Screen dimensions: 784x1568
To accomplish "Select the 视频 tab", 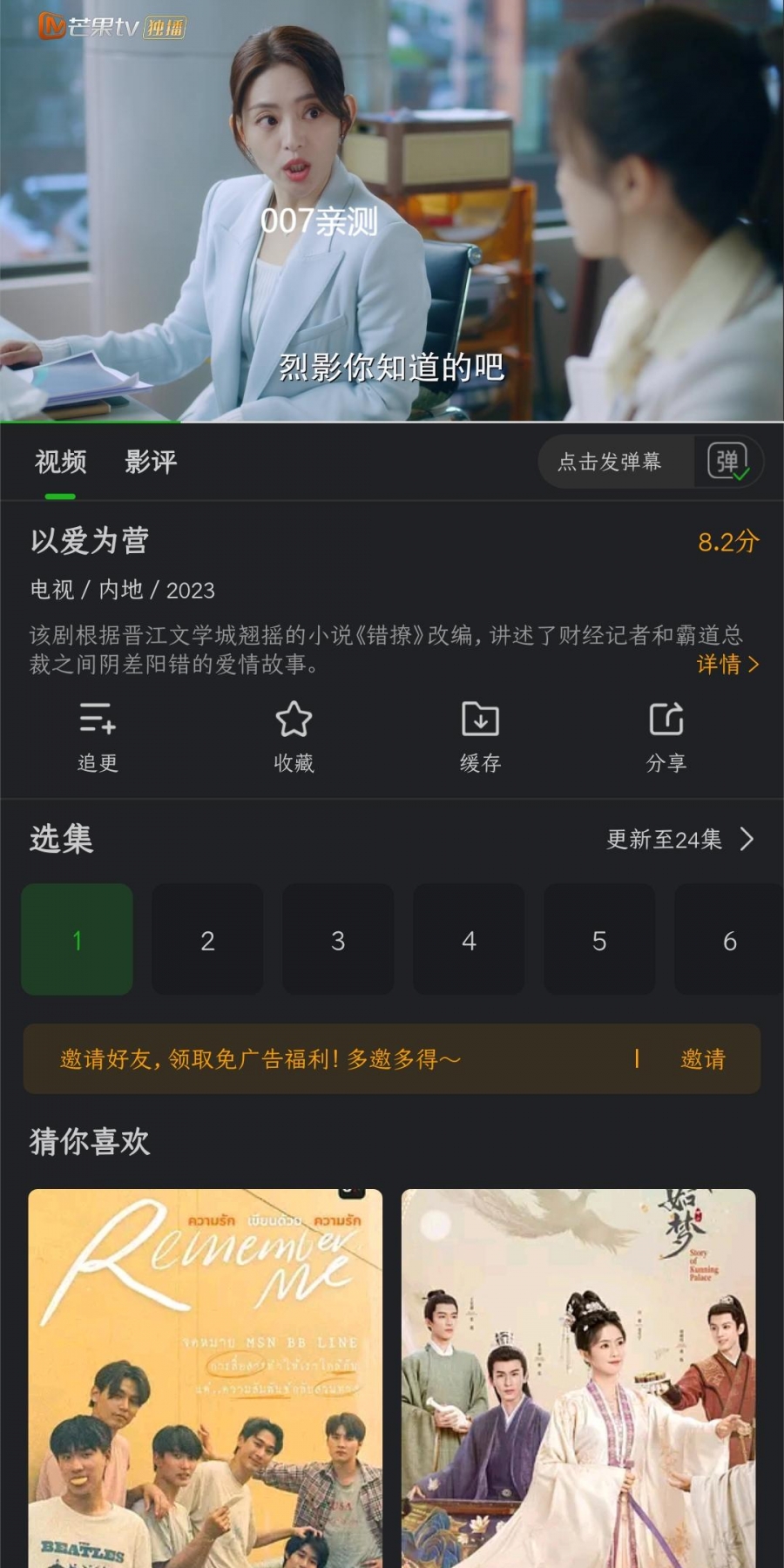I will pos(60,462).
